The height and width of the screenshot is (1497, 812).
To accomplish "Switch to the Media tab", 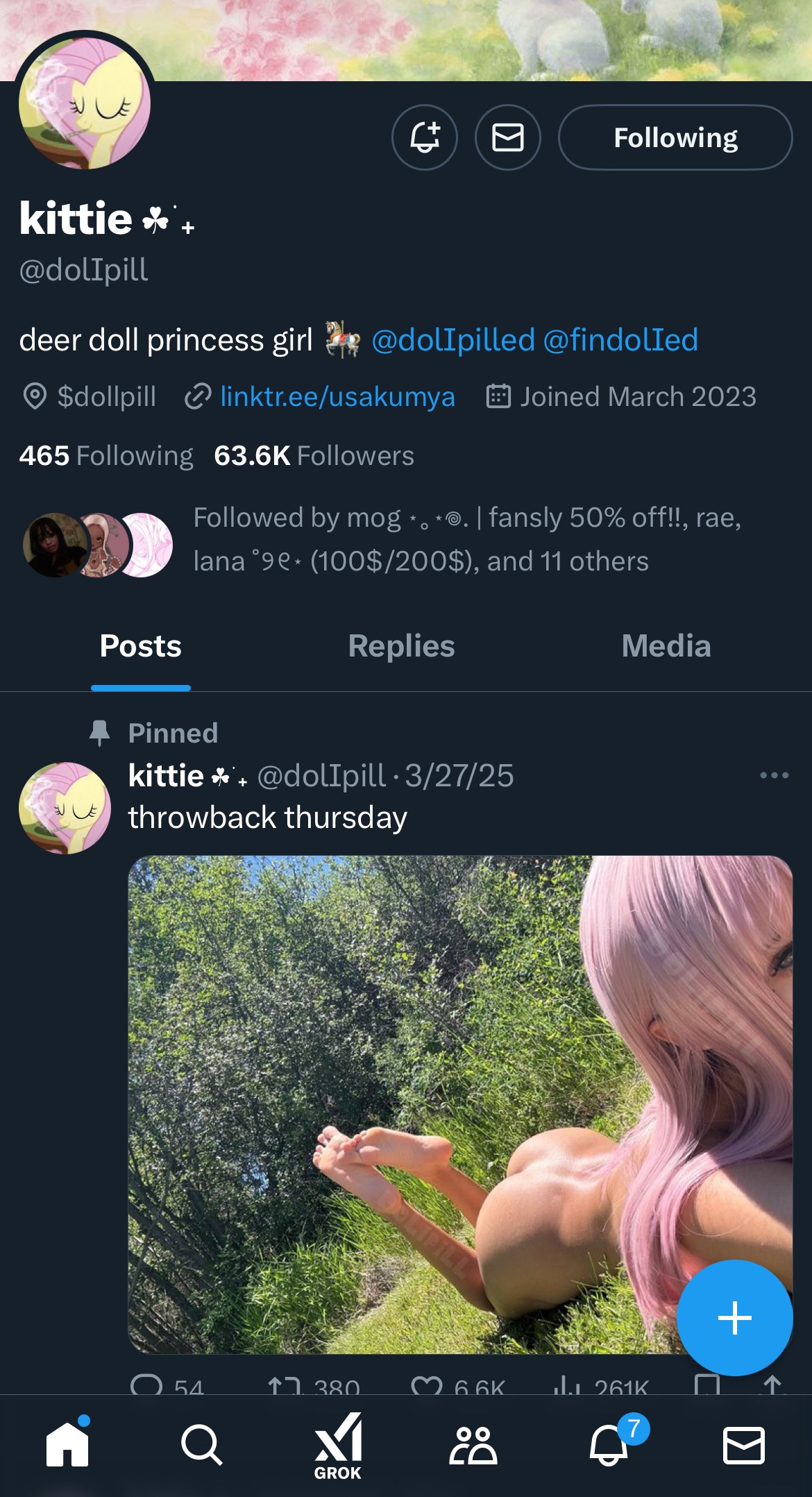I will pos(666,646).
